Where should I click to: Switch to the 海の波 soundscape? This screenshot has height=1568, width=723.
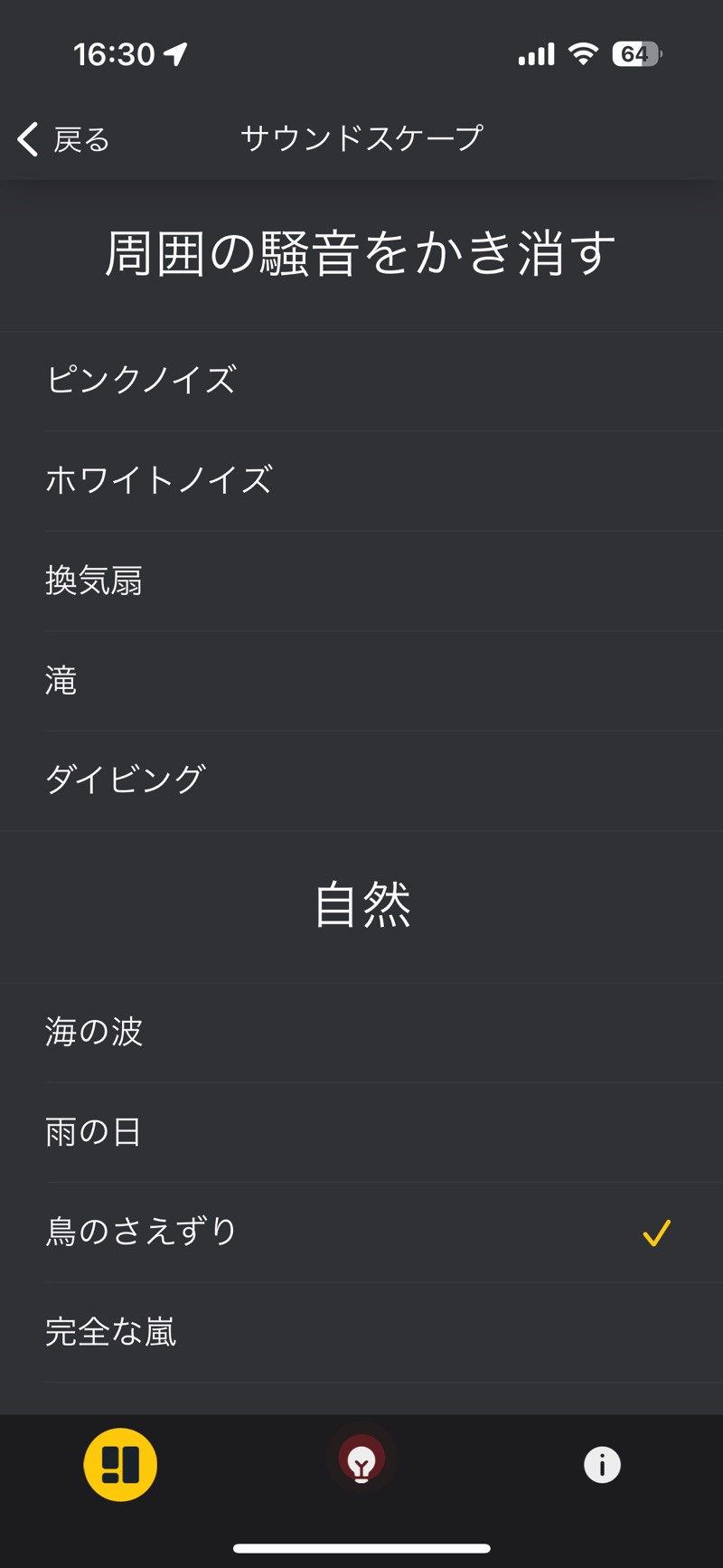click(94, 1032)
